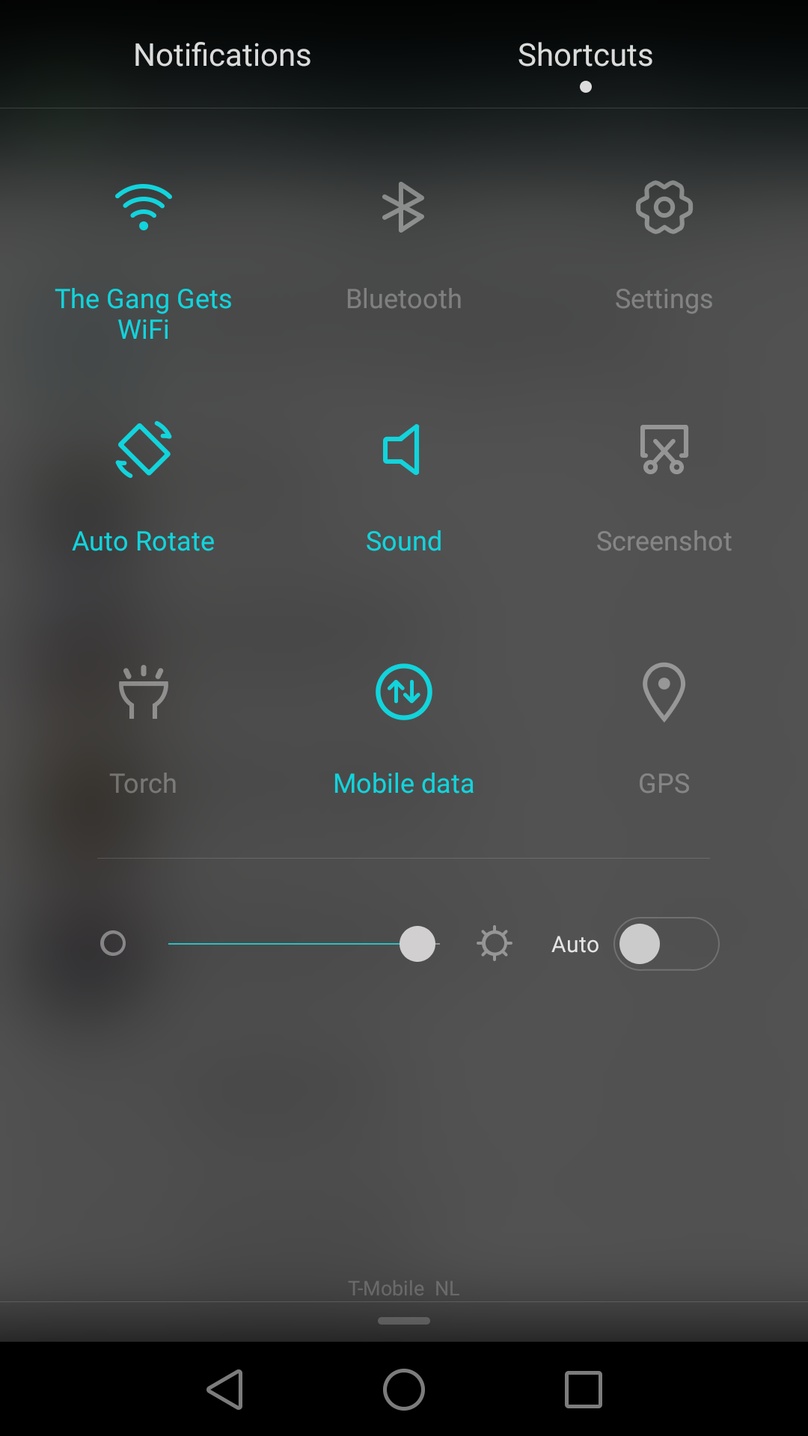Go back with the navigation bar
Screen dimensions: 808x1436
click(x=225, y=1389)
